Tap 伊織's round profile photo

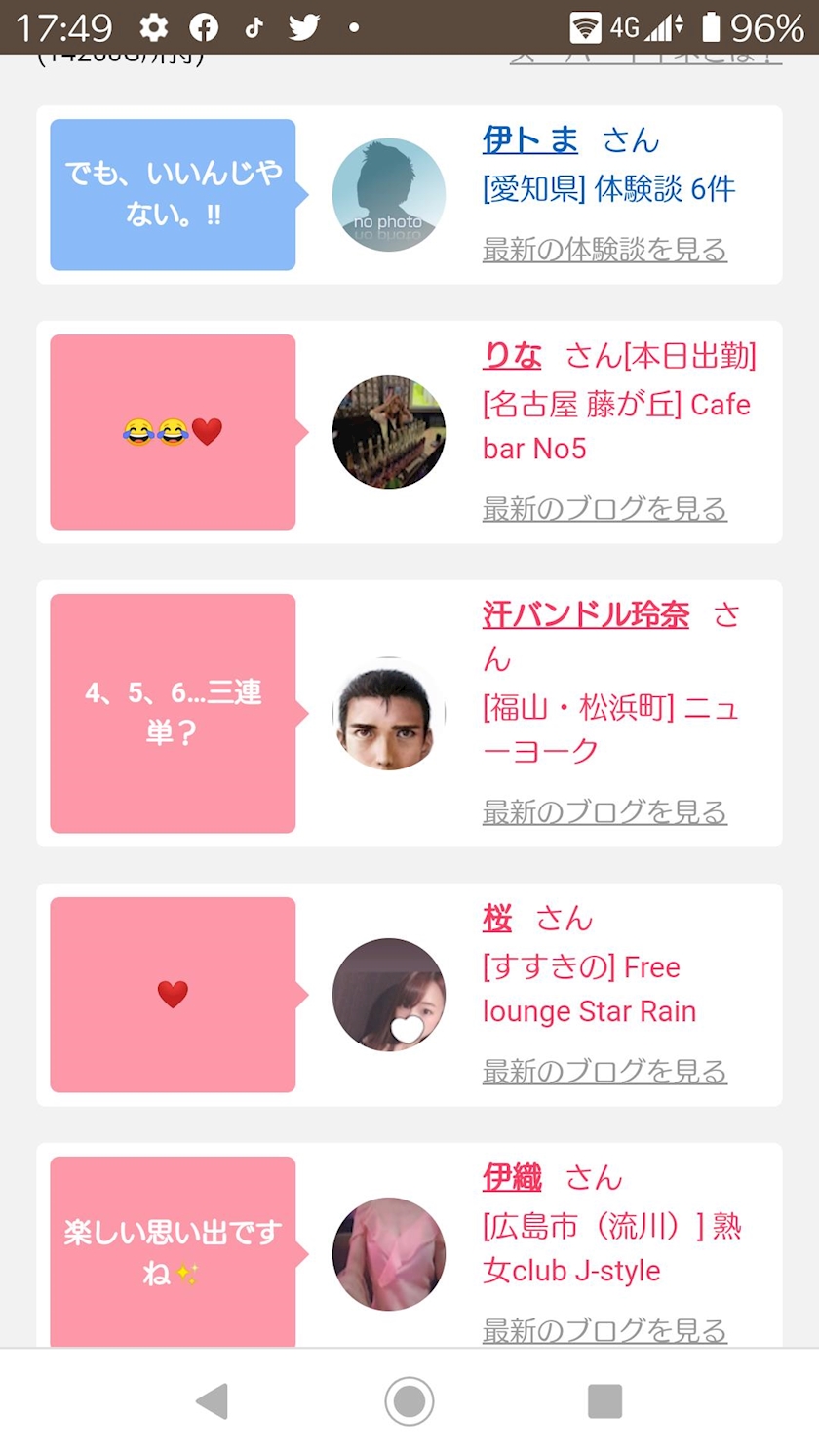pyautogui.click(x=389, y=1254)
